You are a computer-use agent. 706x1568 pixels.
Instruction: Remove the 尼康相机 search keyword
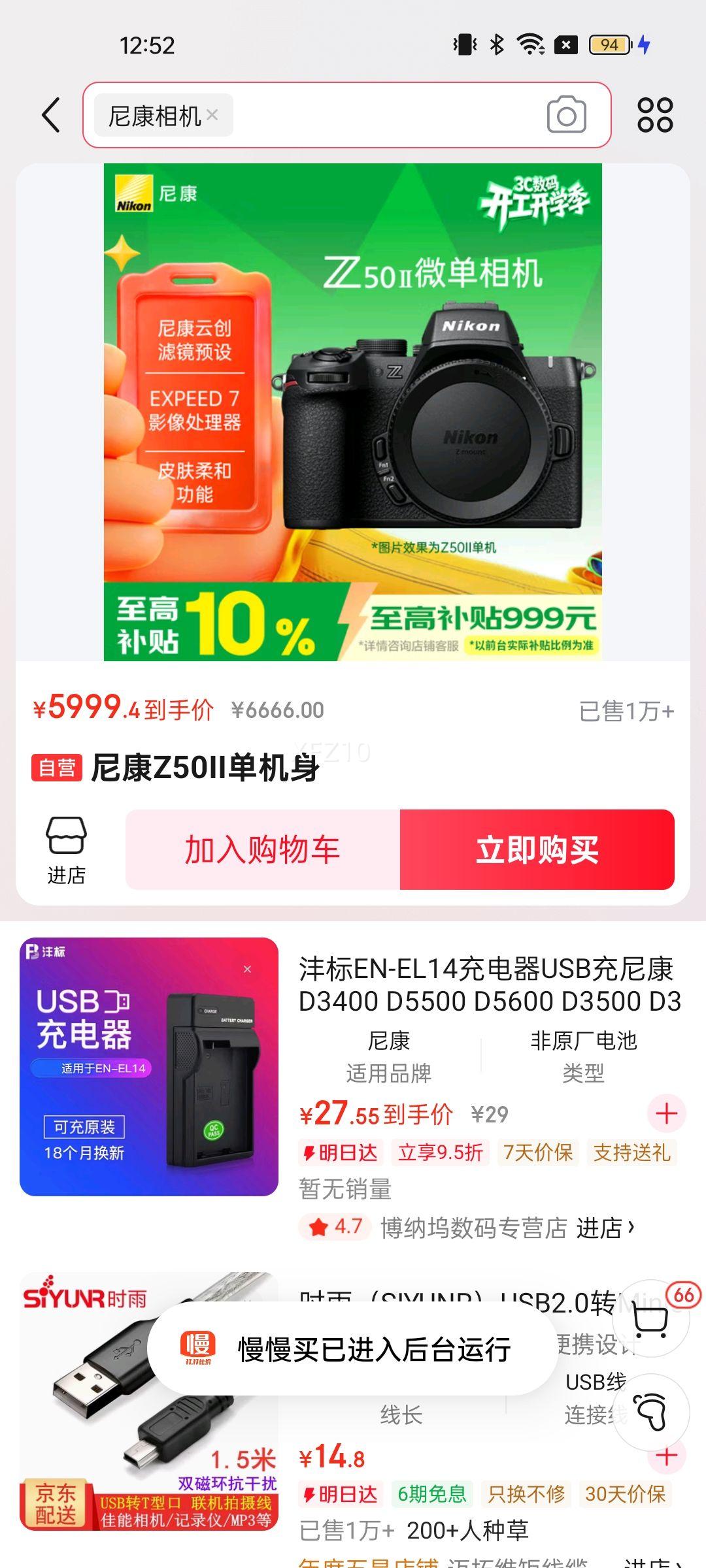point(212,115)
